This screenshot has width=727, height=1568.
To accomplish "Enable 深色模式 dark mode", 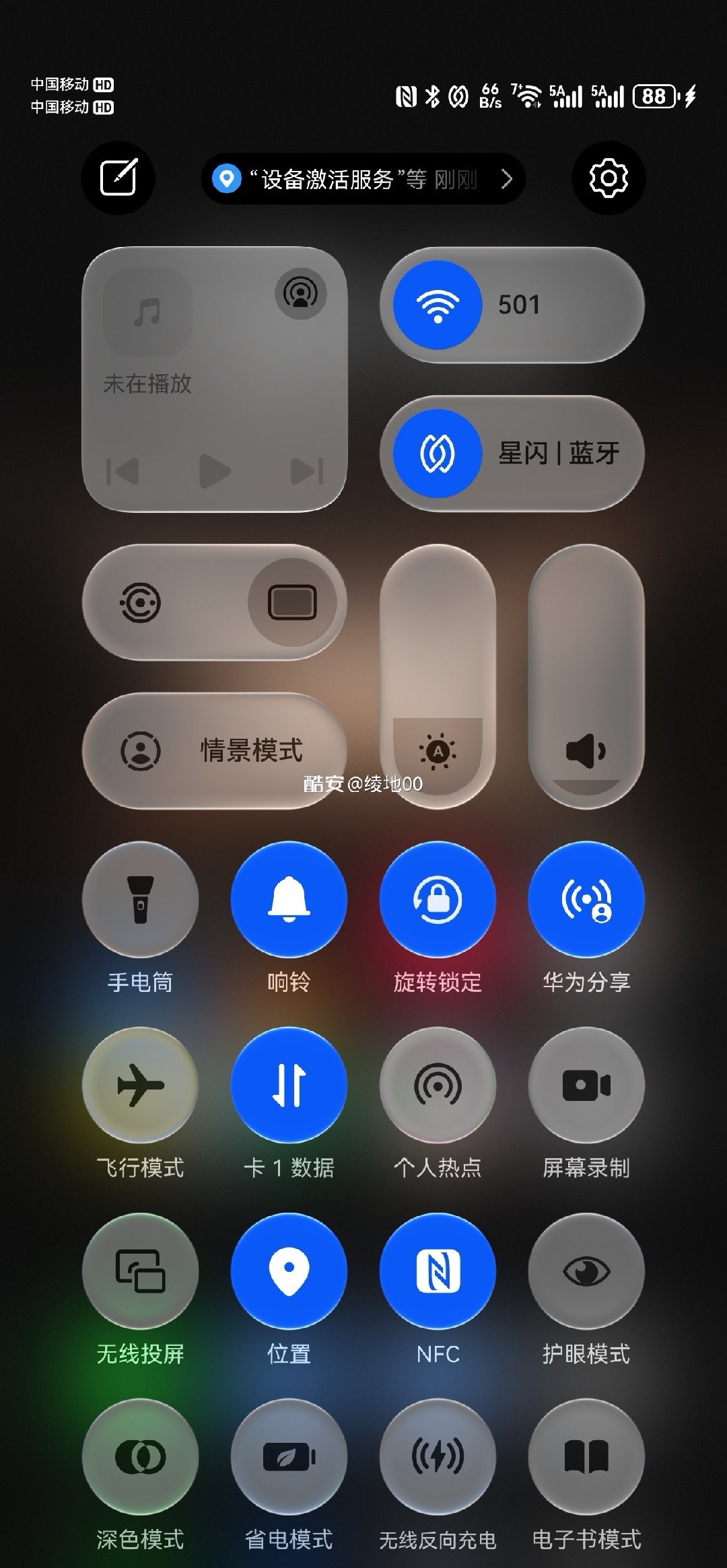I will click(140, 1457).
